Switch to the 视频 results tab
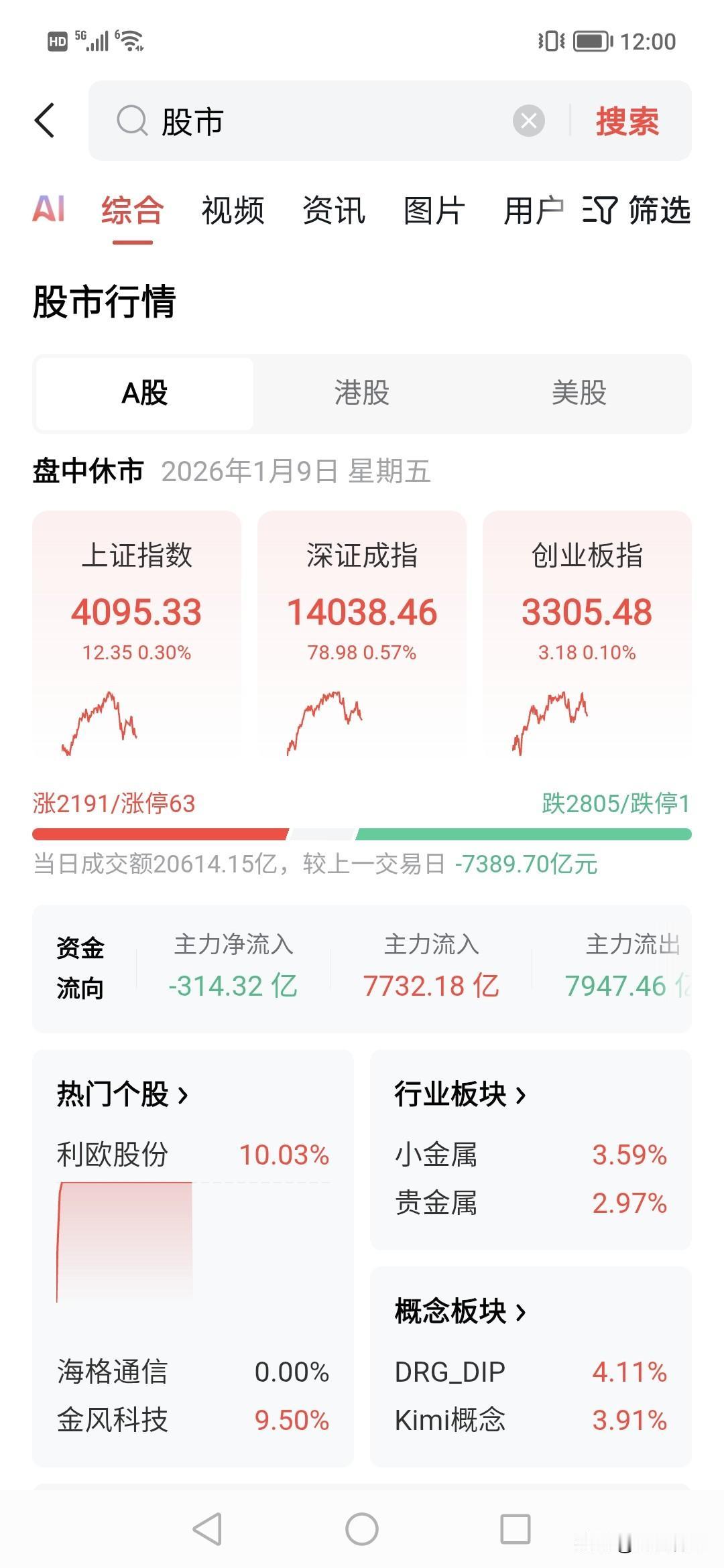724x1568 pixels. tap(232, 211)
